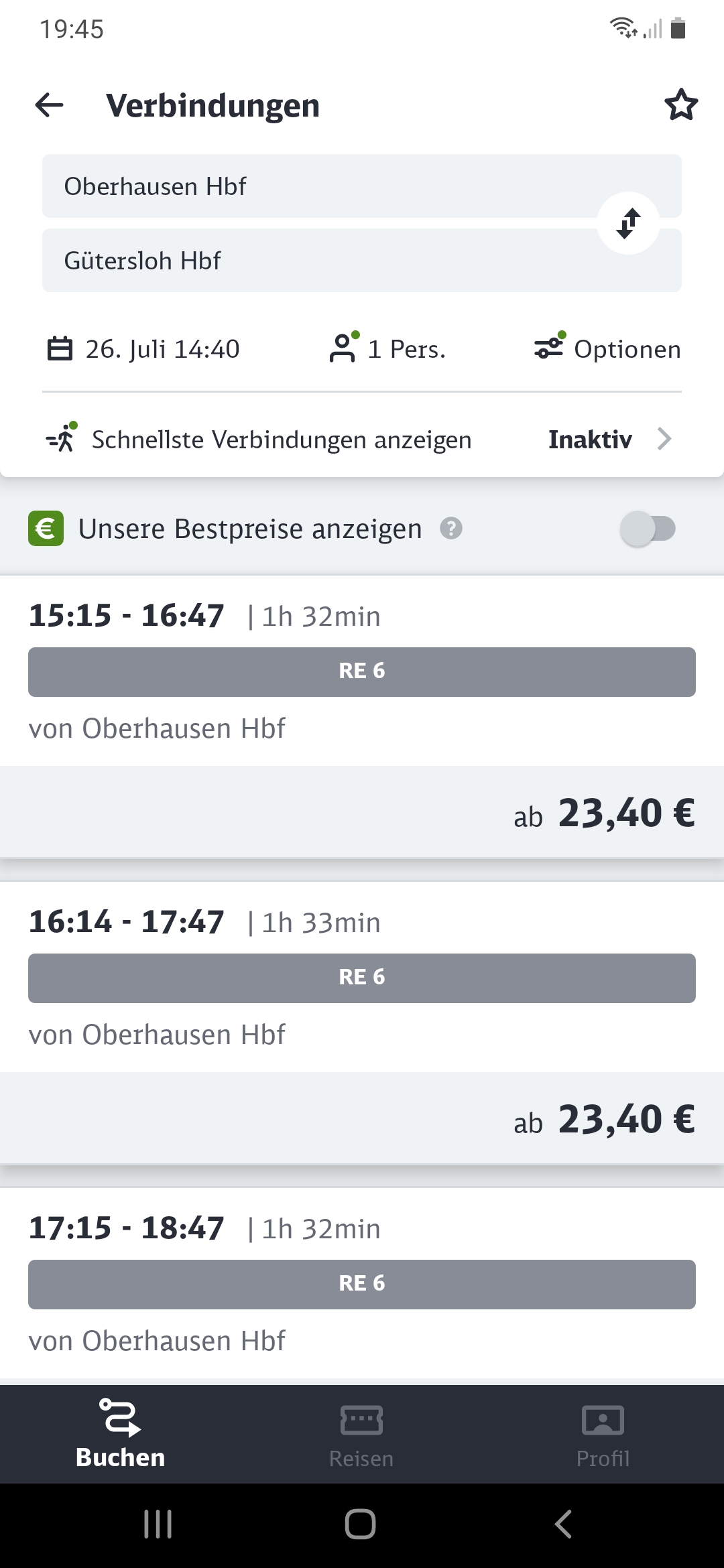
Task: Swap departure and destination stations
Action: [x=628, y=223]
